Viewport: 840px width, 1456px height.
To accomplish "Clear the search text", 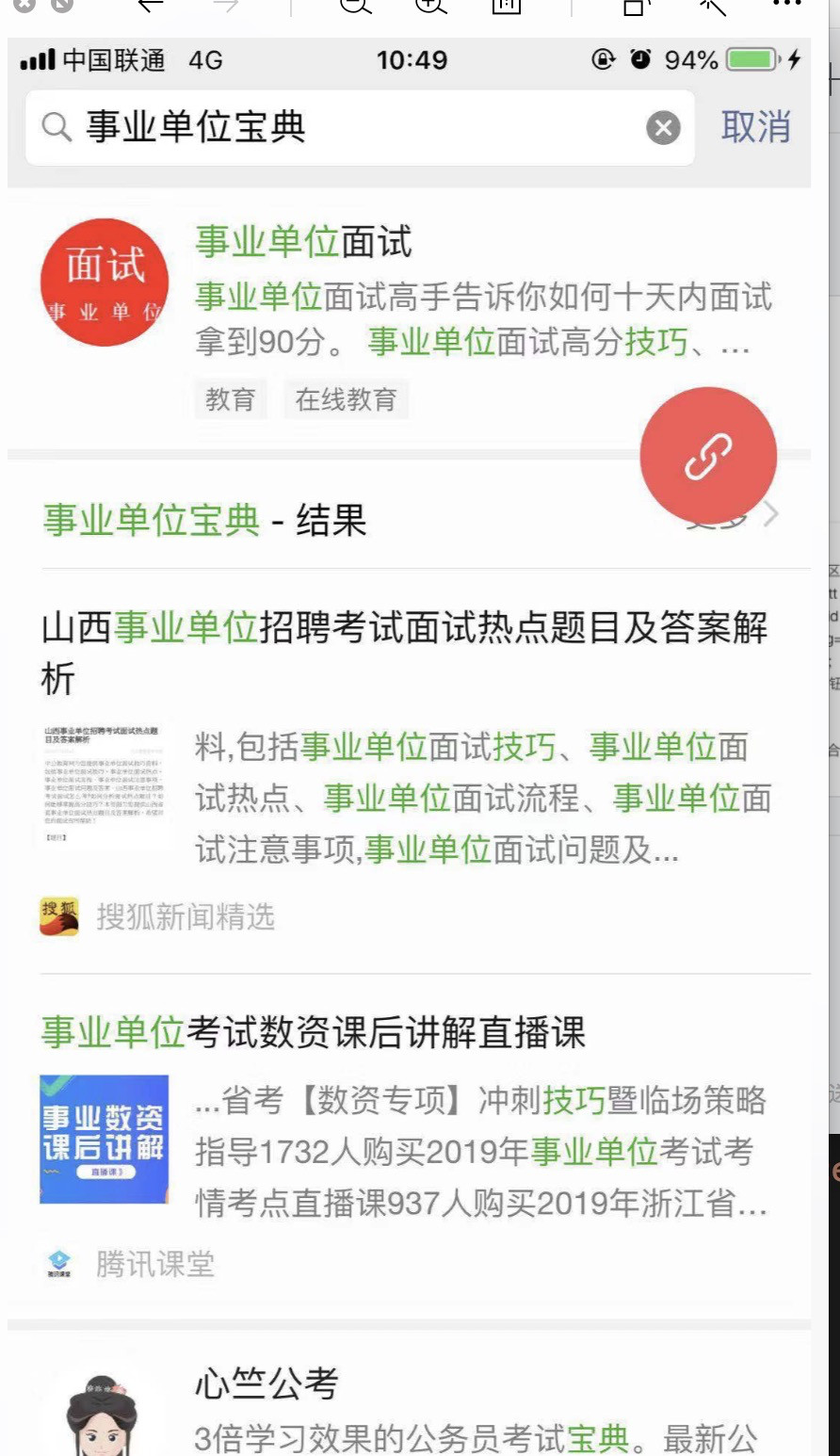I will point(663,128).
